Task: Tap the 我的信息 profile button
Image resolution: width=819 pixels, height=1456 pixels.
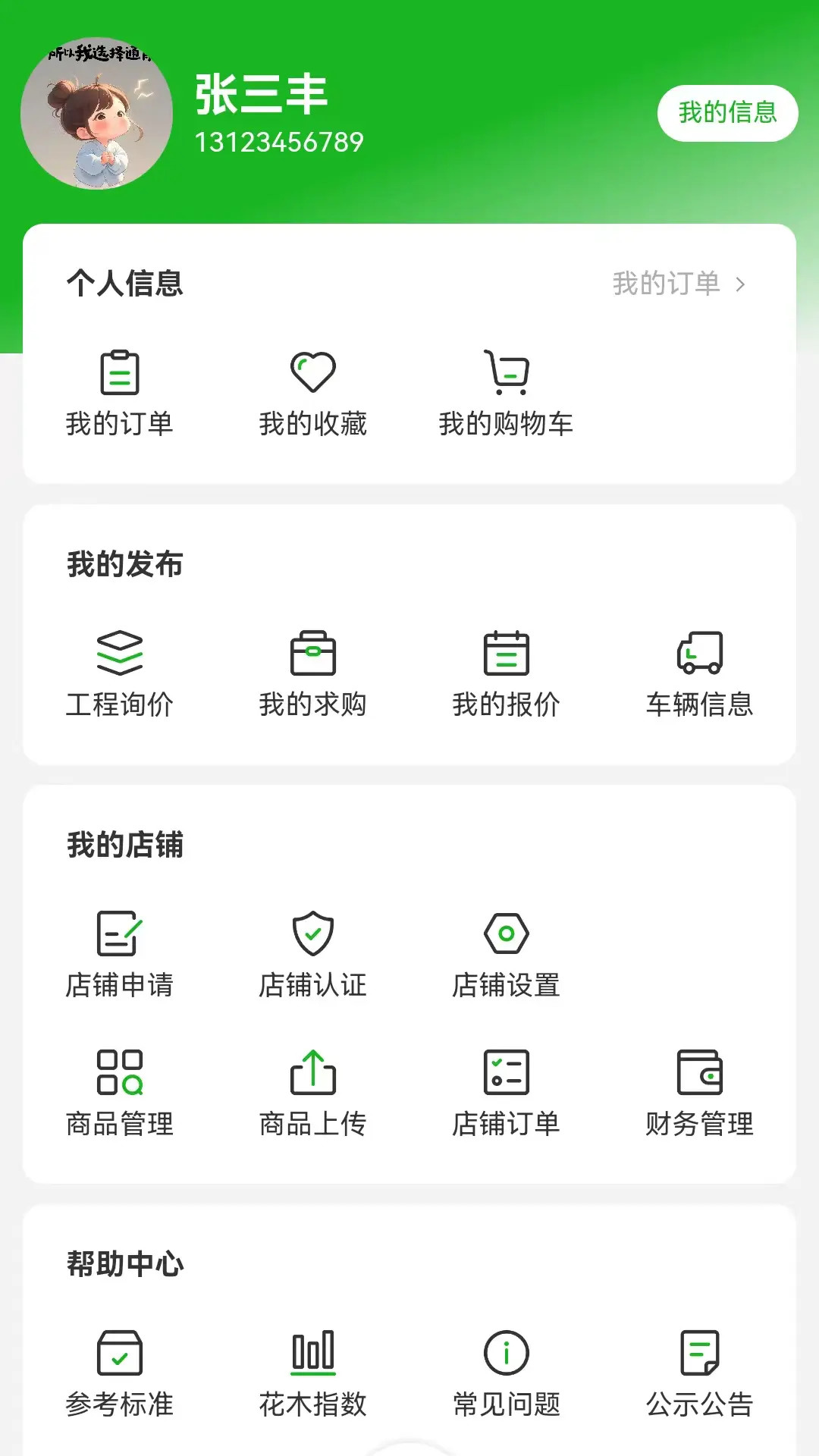Action: click(727, 112)
